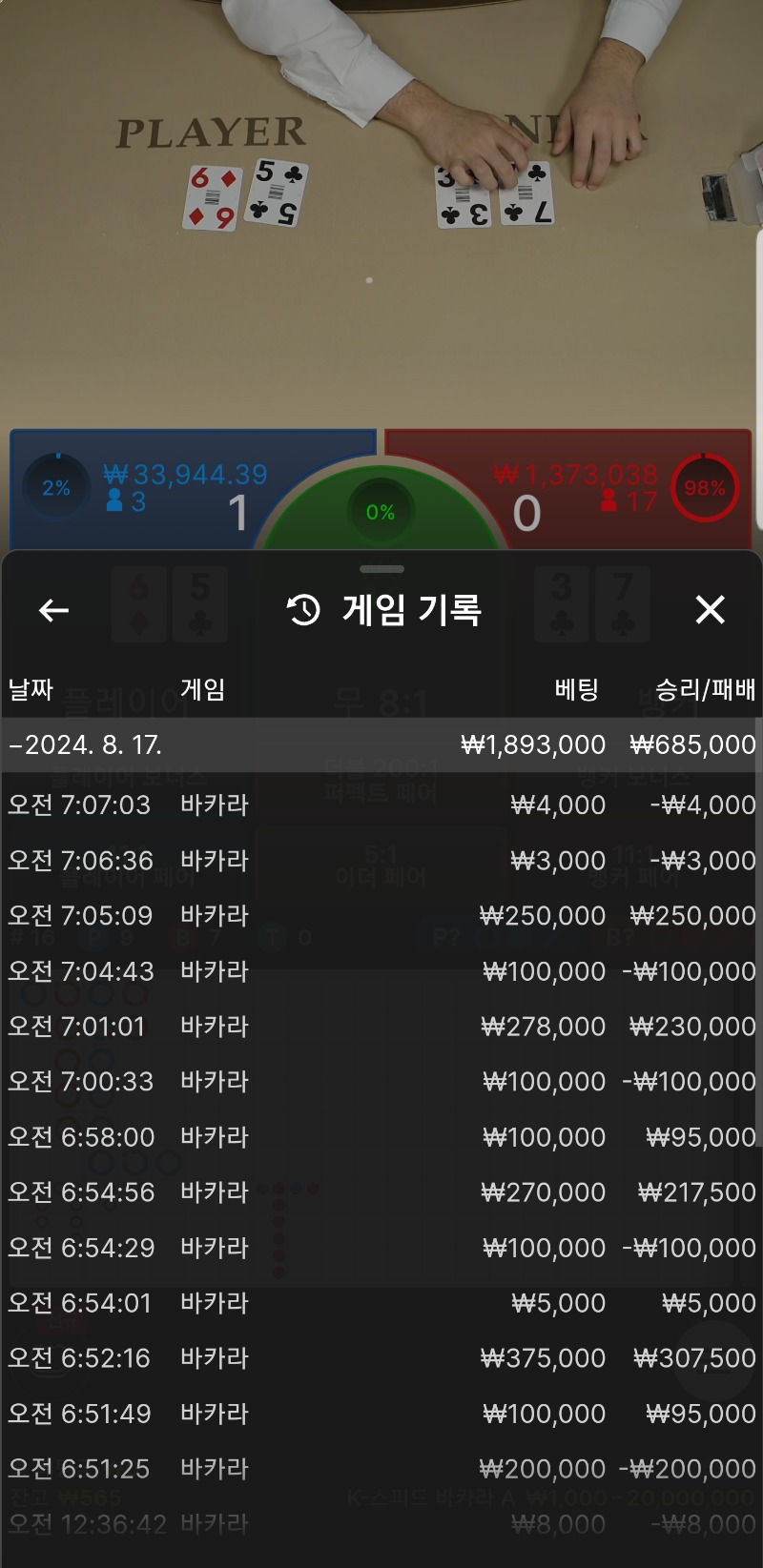Open the 오전 6:58:00 game entry
Screen dimensions: 763x1568
(381, 1137)
